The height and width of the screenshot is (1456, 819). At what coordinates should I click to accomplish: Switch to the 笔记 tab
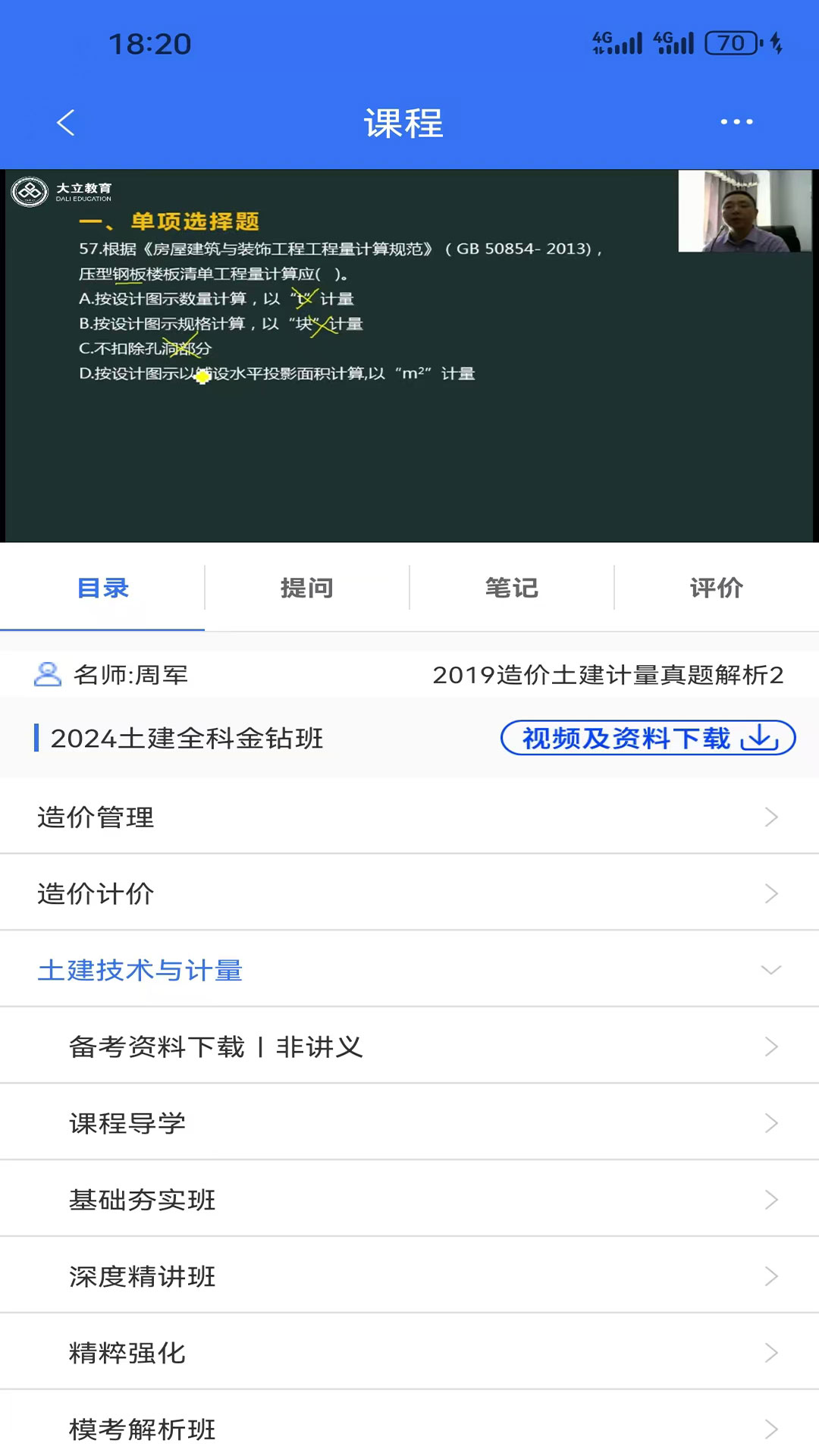pyautogui.click(x=511, y=588)
